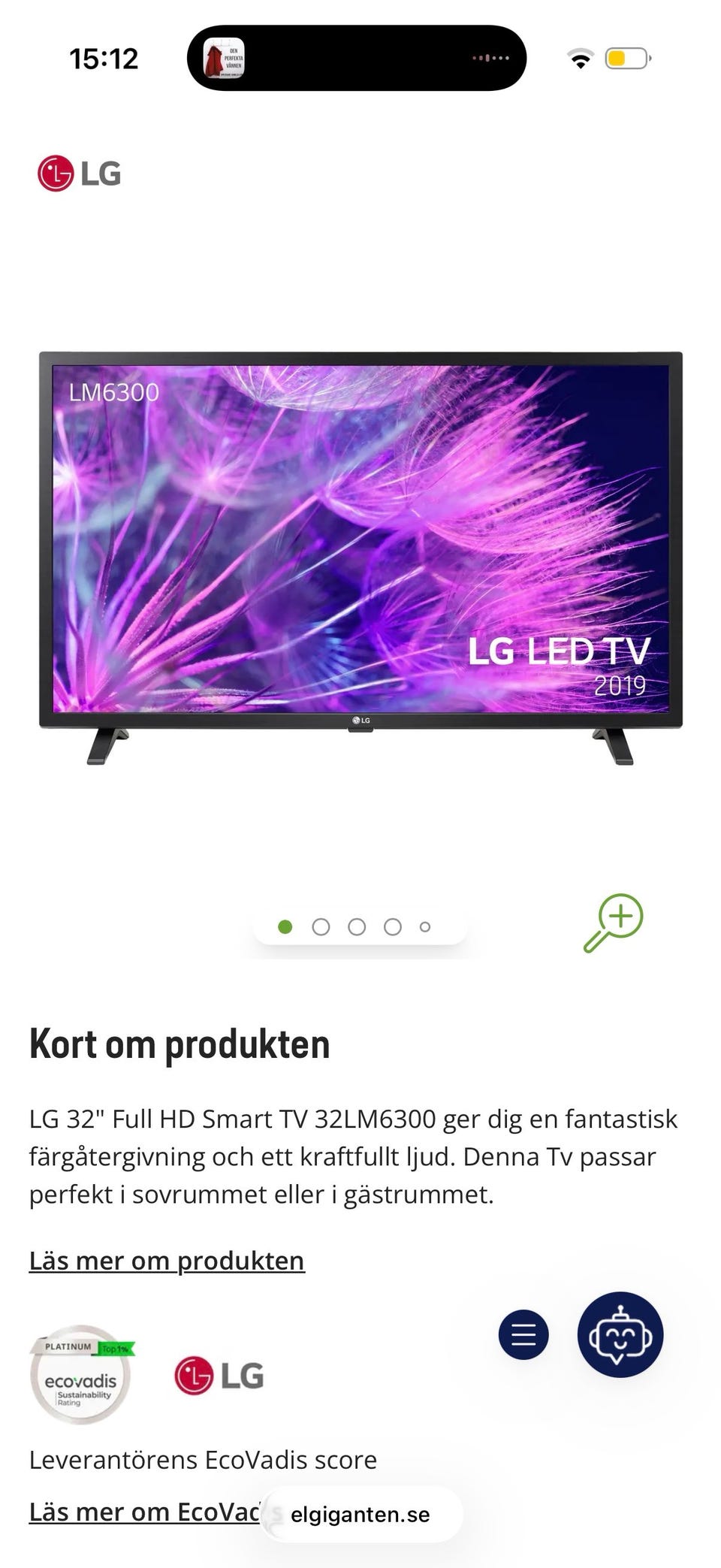Select the last carousel dot
This screenshot has width=721, height=1568.
click(424, 926)
